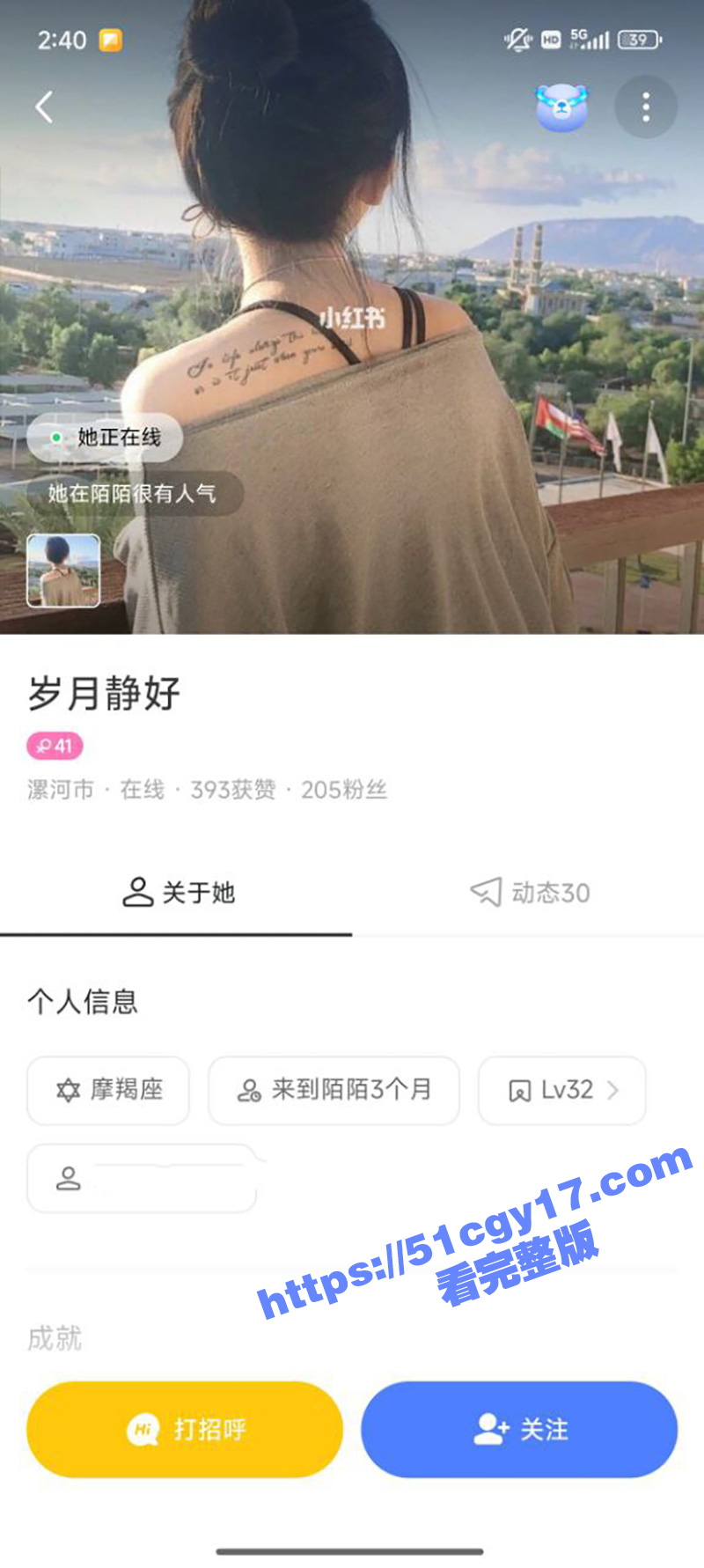
Task: Open the three-dot overflow menu
Action: (646, 107)
